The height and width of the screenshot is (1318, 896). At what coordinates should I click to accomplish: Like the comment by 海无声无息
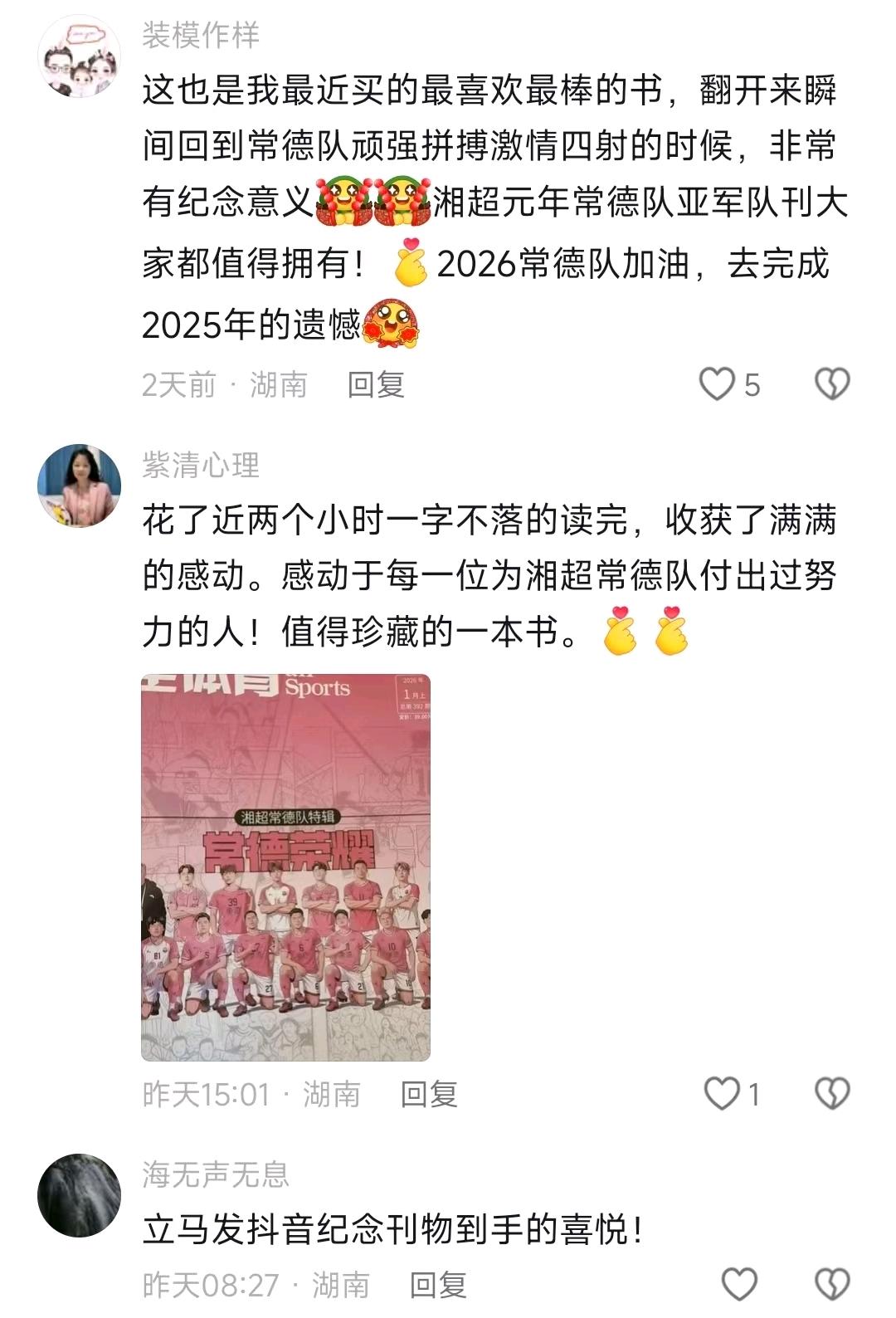tap(738, 1285)
